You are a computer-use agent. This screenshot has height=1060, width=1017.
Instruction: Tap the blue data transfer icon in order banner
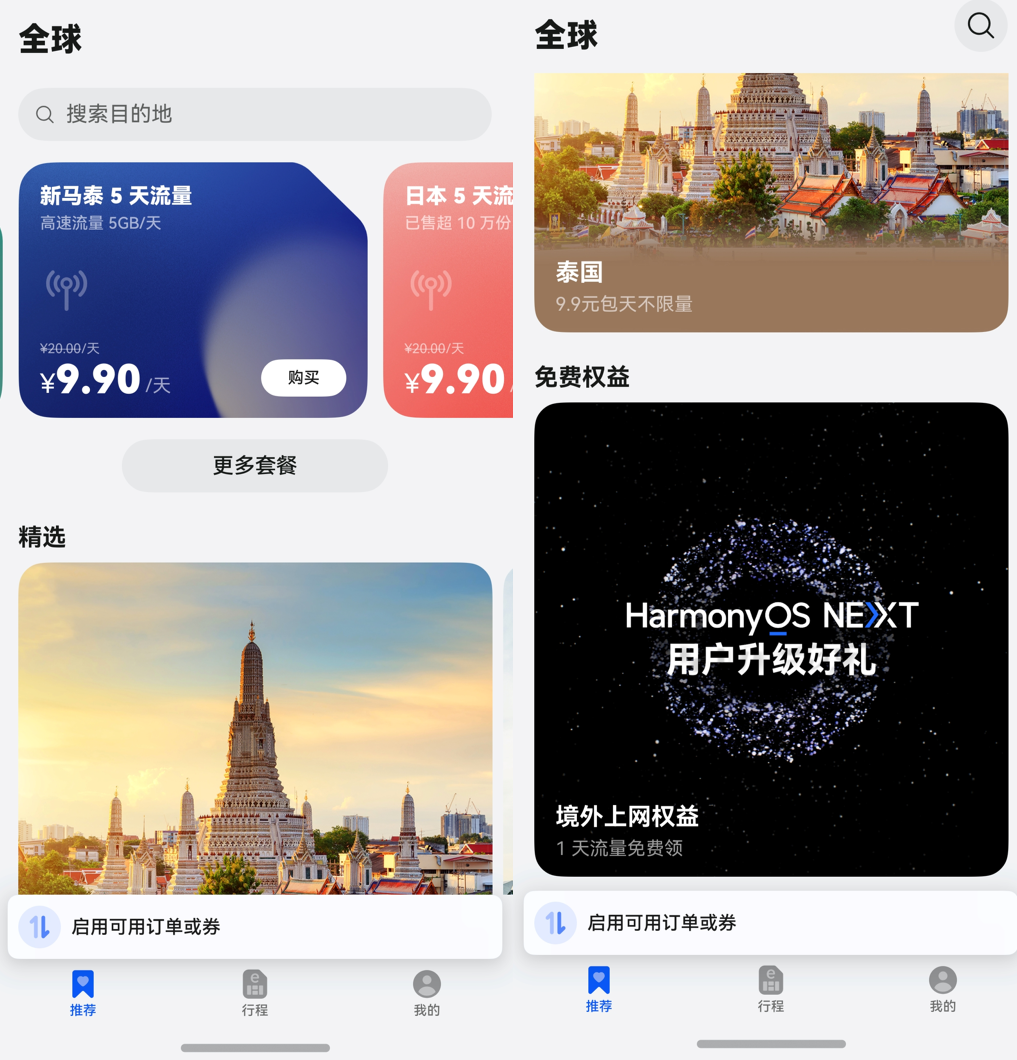click(x=40, y=926)
